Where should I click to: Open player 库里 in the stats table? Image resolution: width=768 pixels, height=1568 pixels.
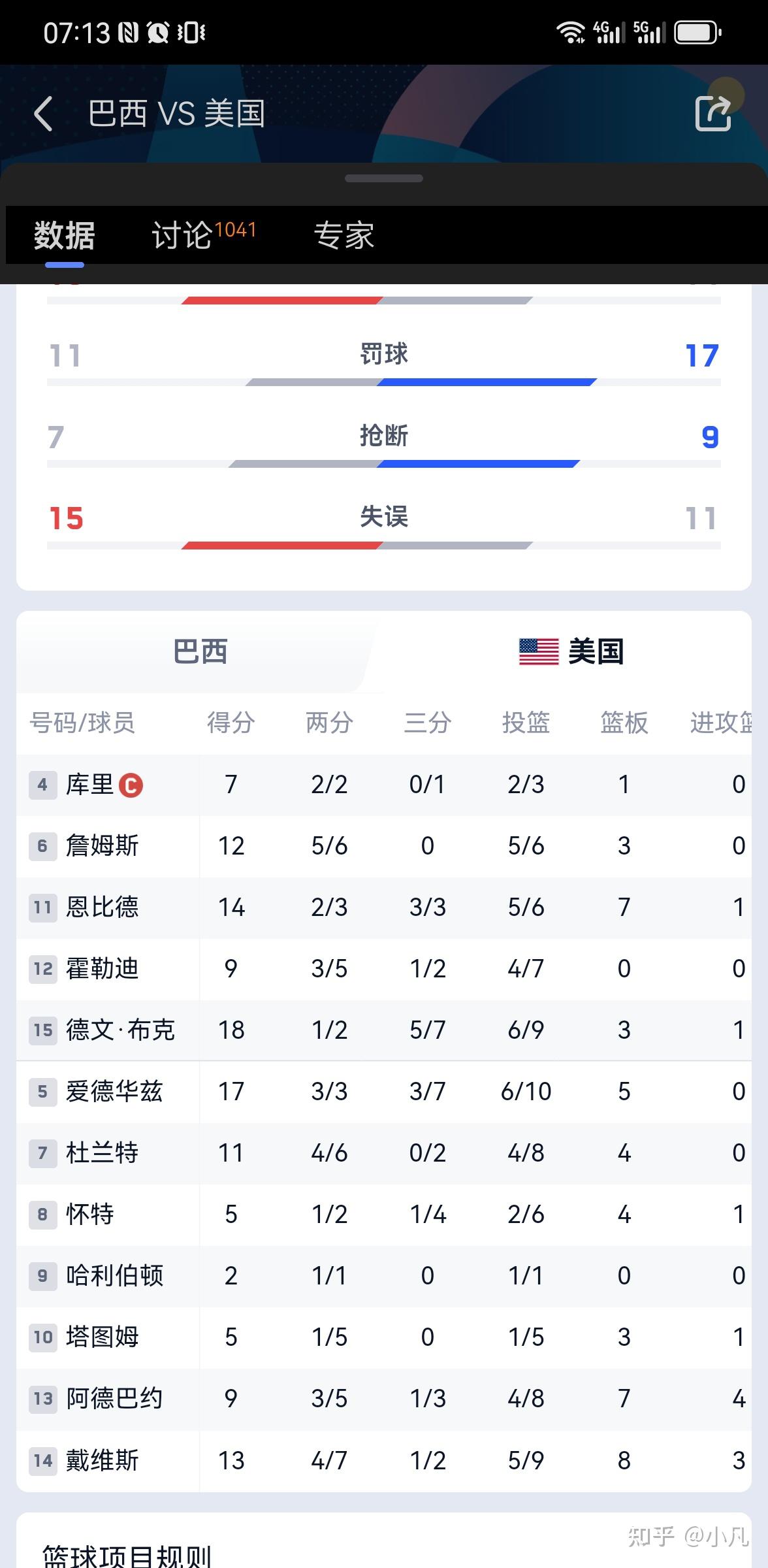coord(90,785)
